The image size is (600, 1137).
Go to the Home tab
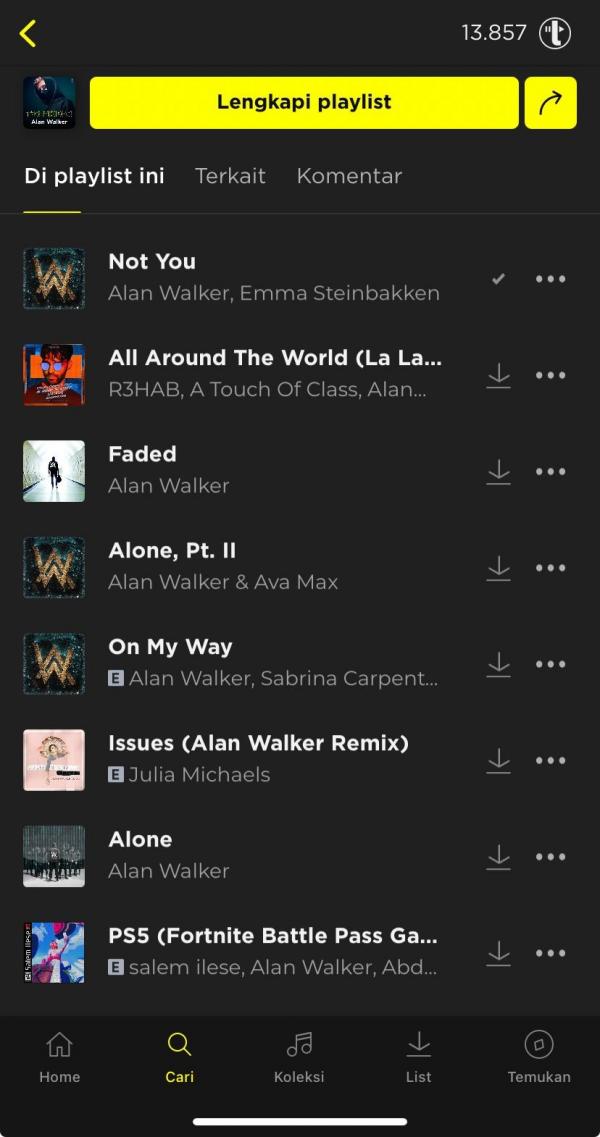point(59,1058)
